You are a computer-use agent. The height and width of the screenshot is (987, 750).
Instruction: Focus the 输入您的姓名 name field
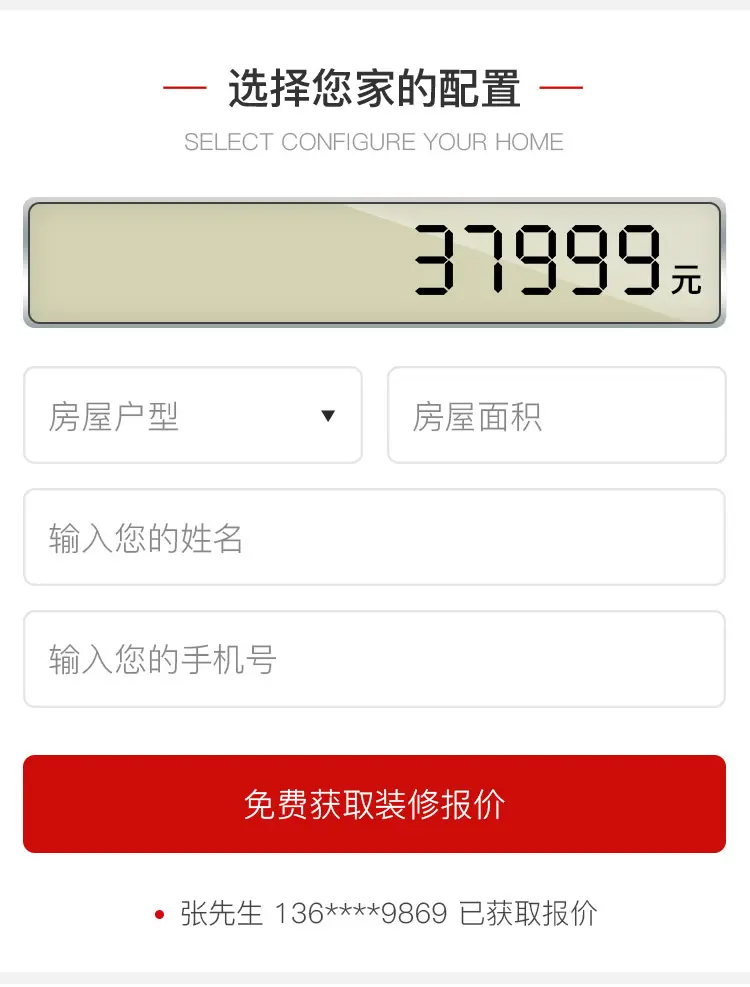pyautogui.click(x=374, y=537)
